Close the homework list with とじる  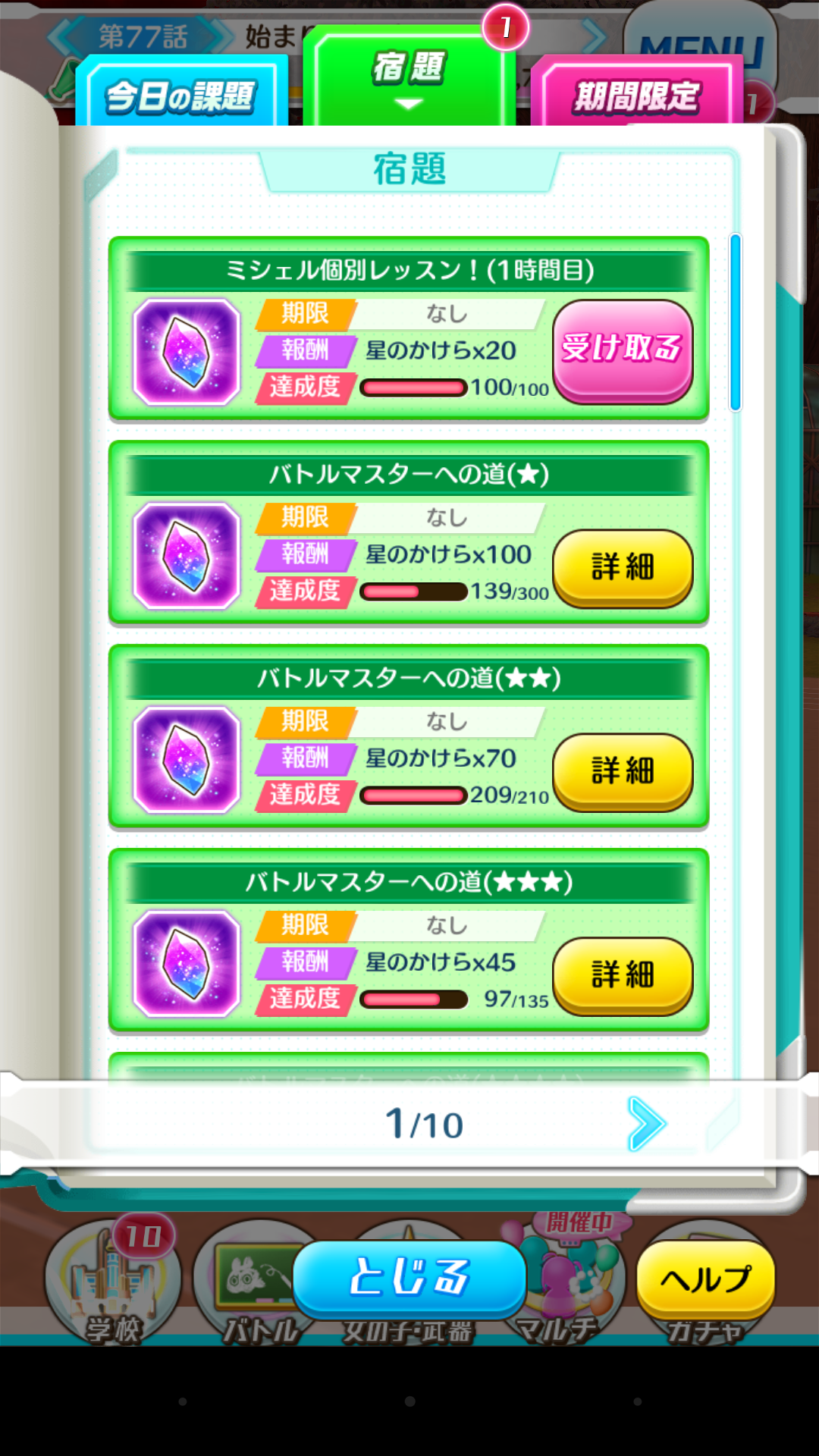click(409, 1278)
